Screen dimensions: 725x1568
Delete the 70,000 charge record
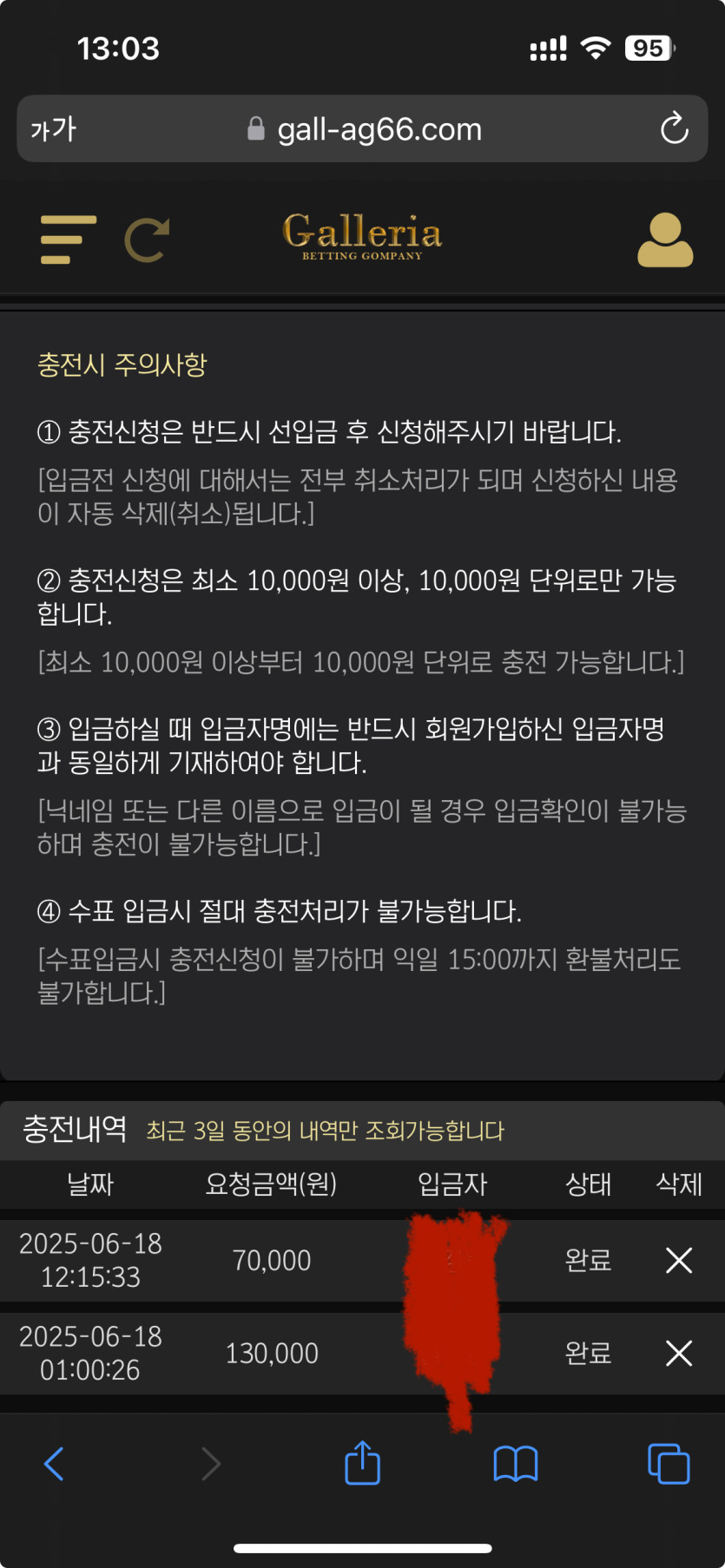coord(678,1260)
